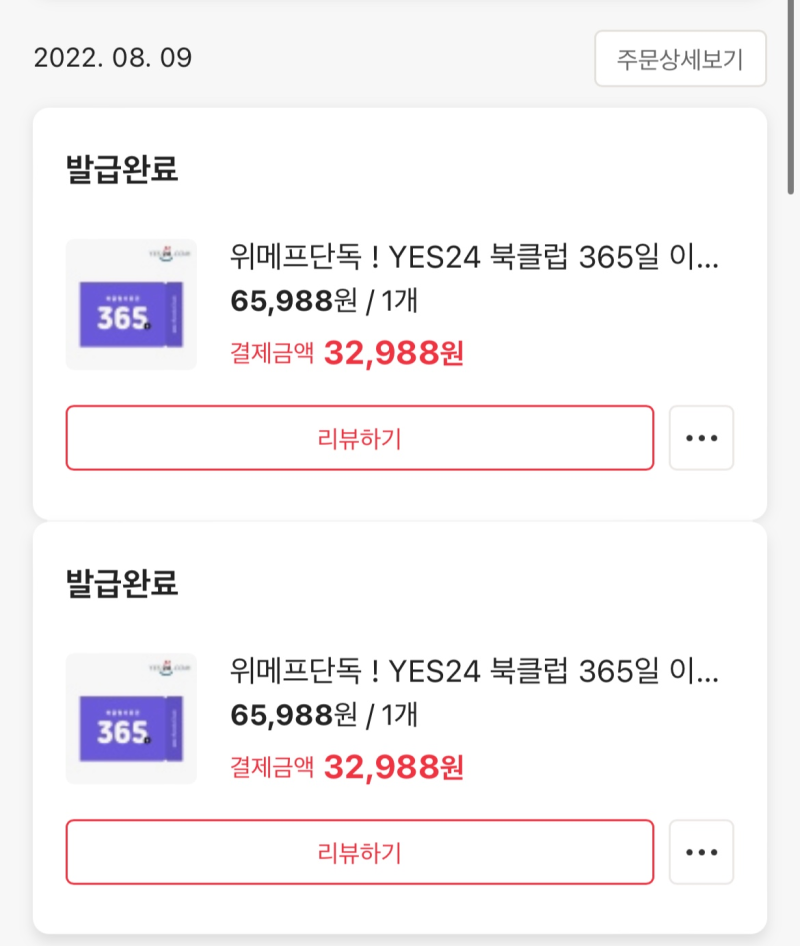Click the ellipsis icon beside first 리뷰하기 button

(x=701, y=437)
